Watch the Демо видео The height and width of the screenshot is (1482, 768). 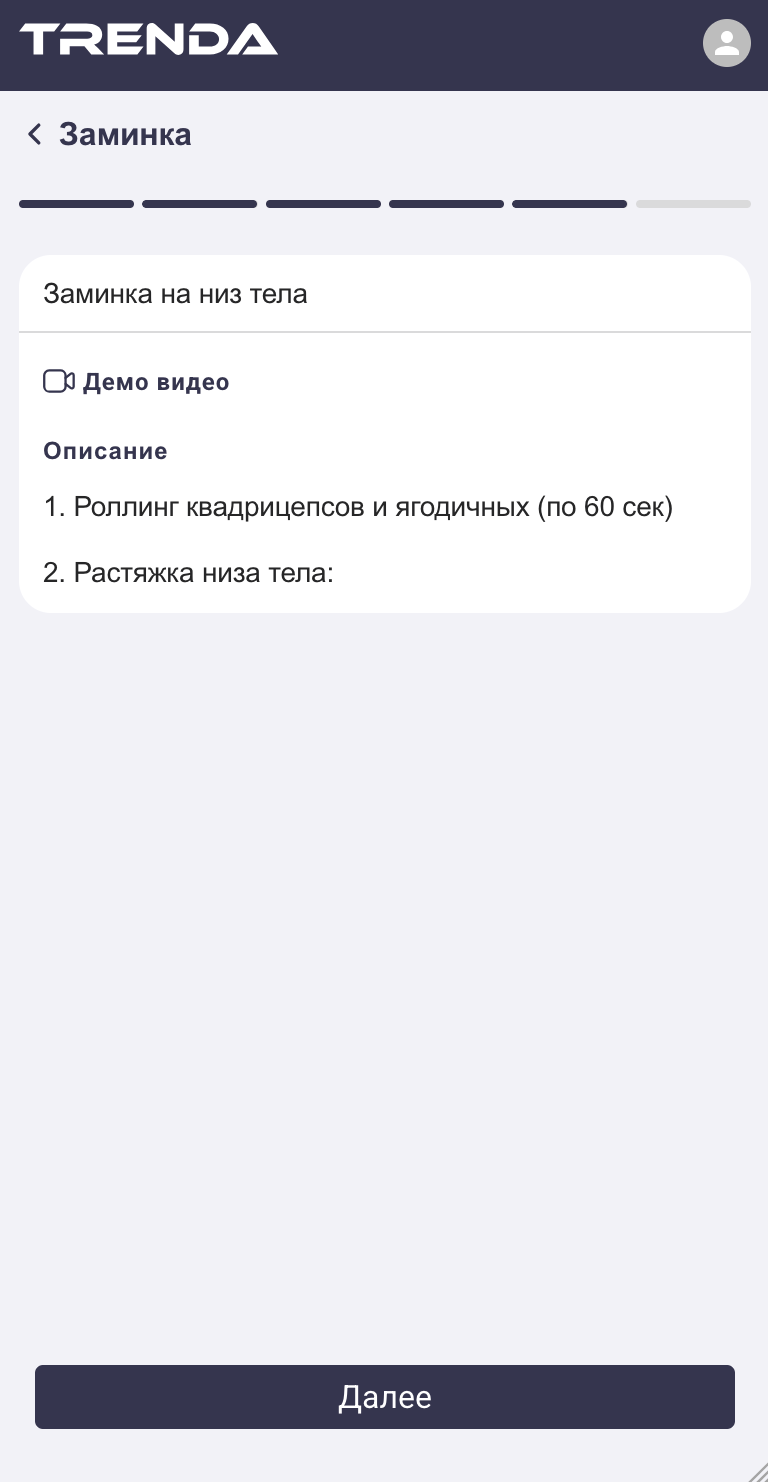tap(137, 382)
